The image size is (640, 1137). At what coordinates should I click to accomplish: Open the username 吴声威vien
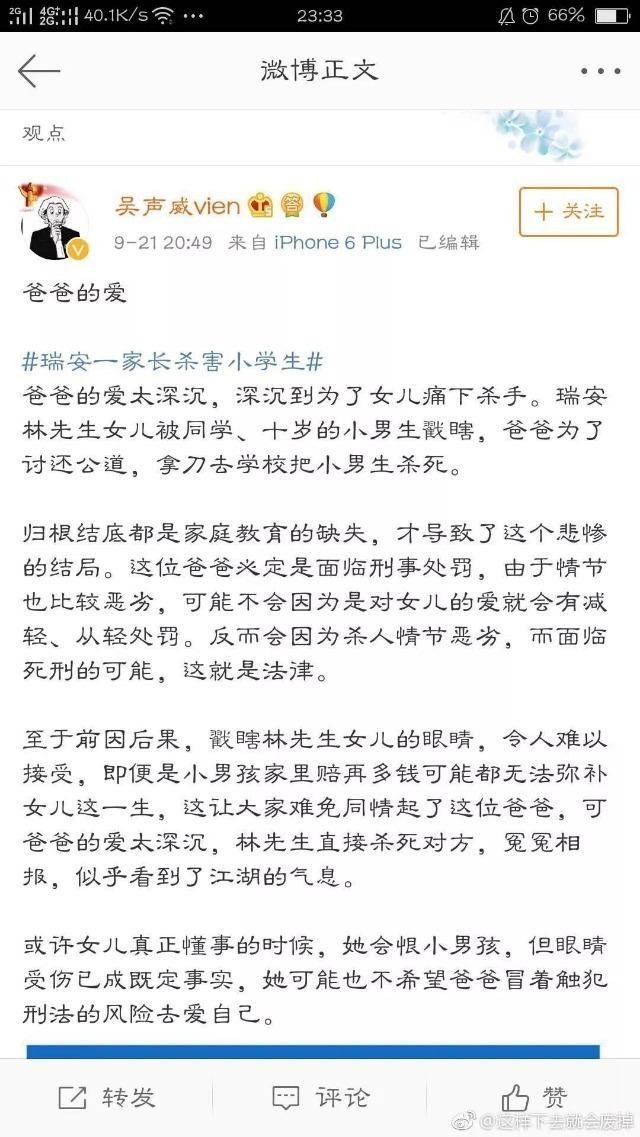[x=178, y=206]
